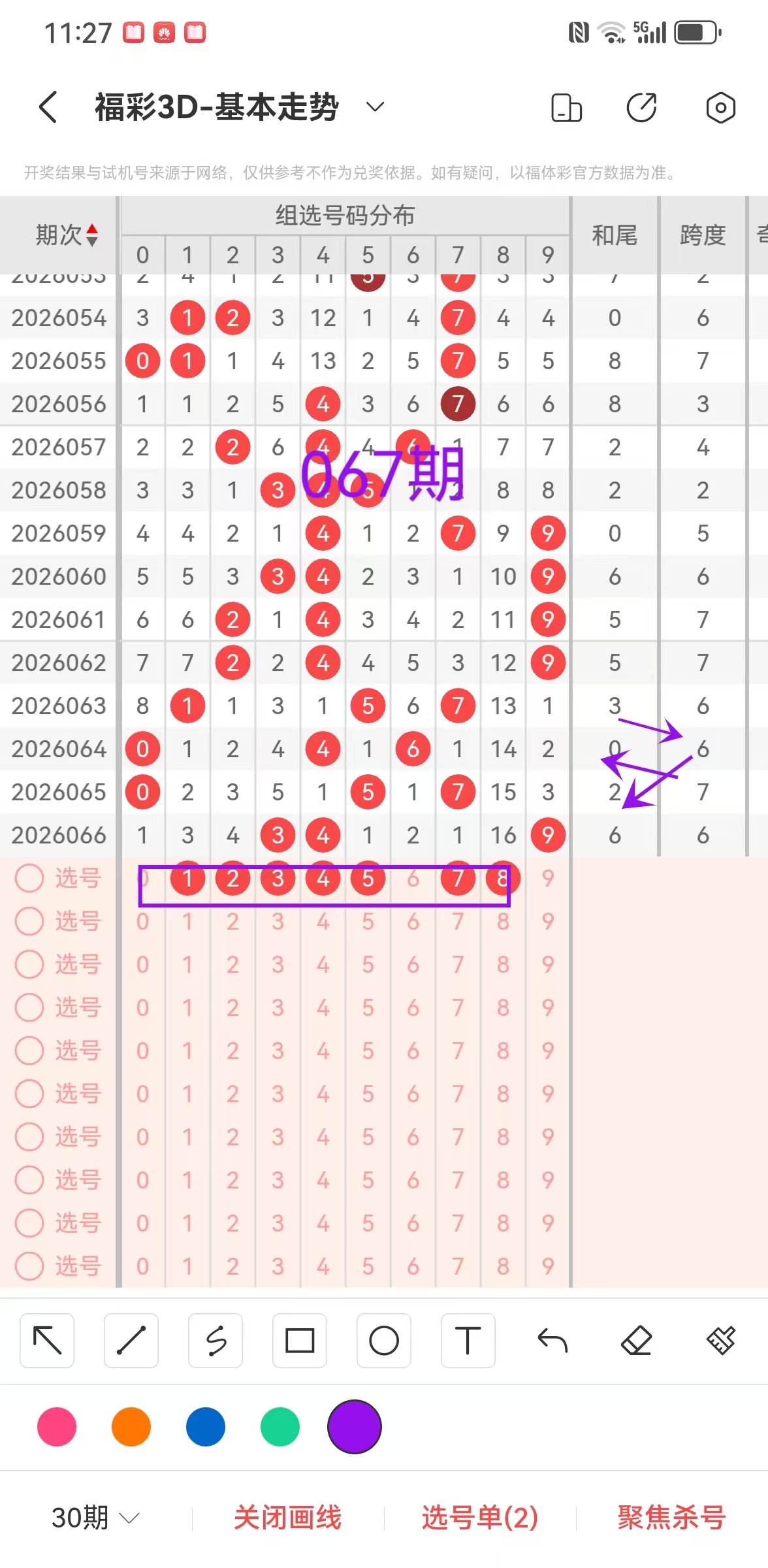Image resolution: width=768 pixels, height=1568 pixels.
Task: Switch the screen orientation
Action: 566,108
